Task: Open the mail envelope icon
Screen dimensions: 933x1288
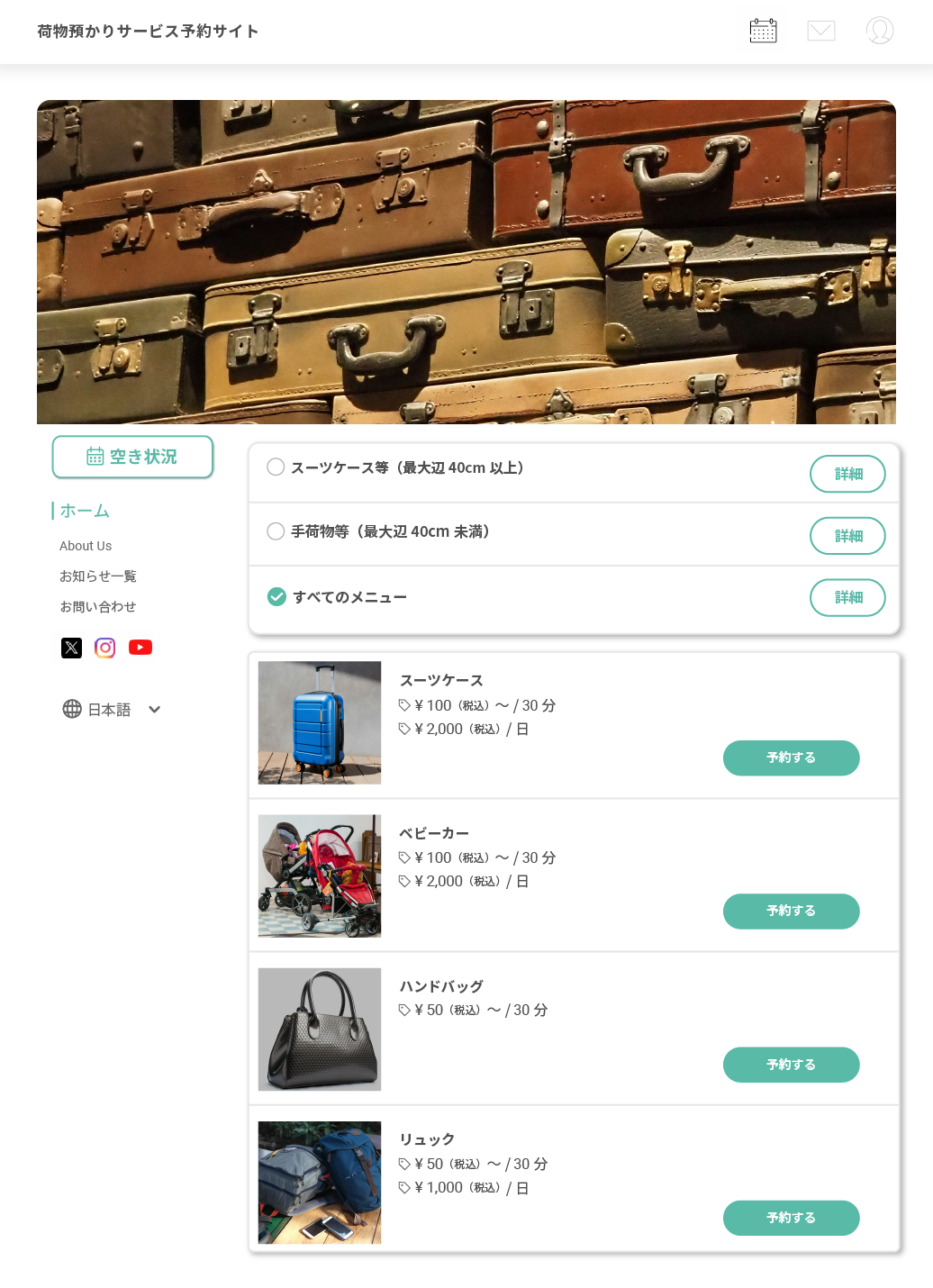Action: tap(820, 31)
